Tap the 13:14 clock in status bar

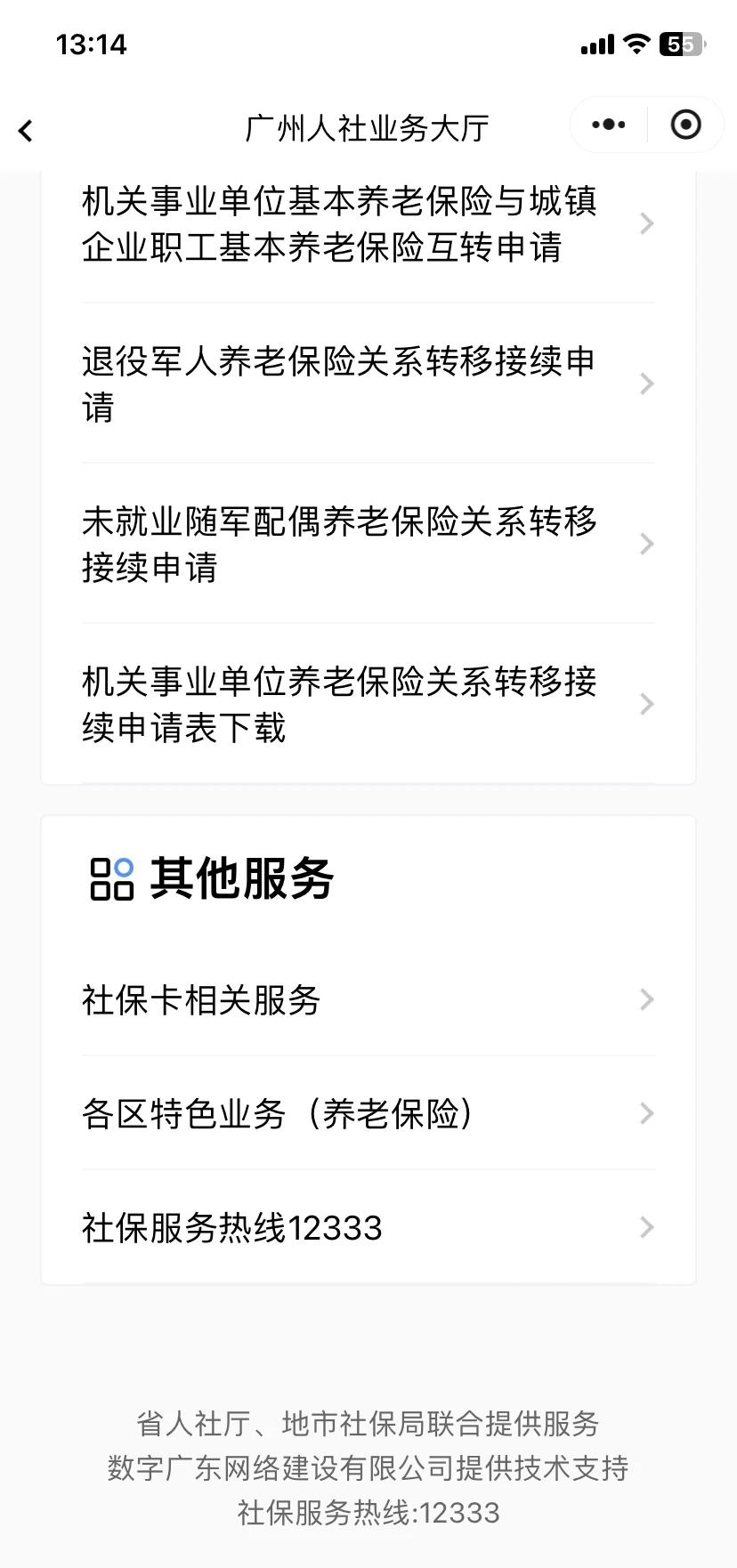[92, 43]
